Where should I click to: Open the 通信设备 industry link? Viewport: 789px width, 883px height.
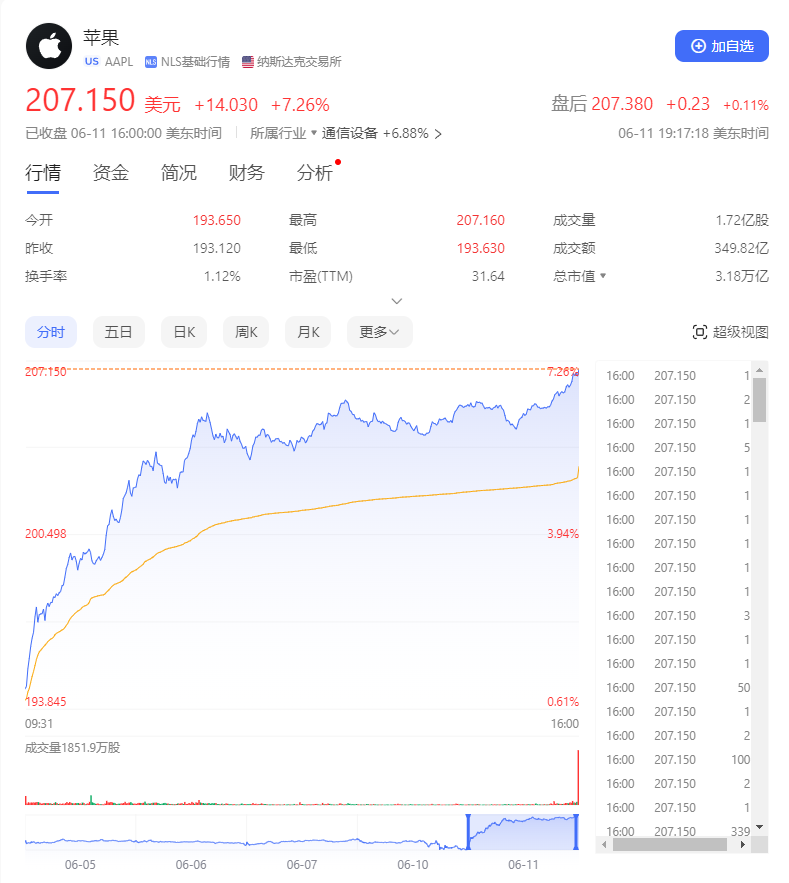[x=350, y=133]
